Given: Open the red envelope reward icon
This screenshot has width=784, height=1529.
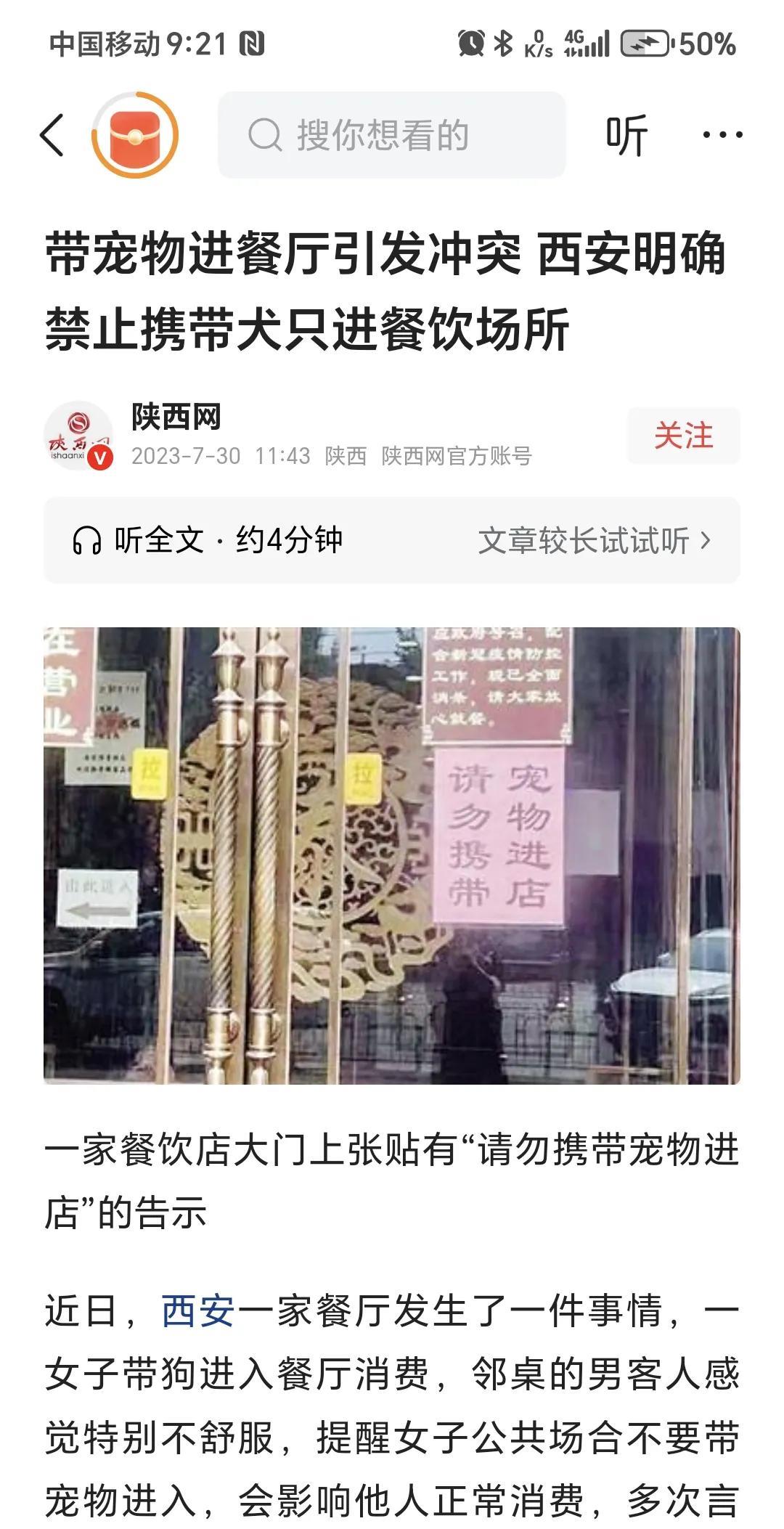Looking at the screenshot, I should point(135,135).
